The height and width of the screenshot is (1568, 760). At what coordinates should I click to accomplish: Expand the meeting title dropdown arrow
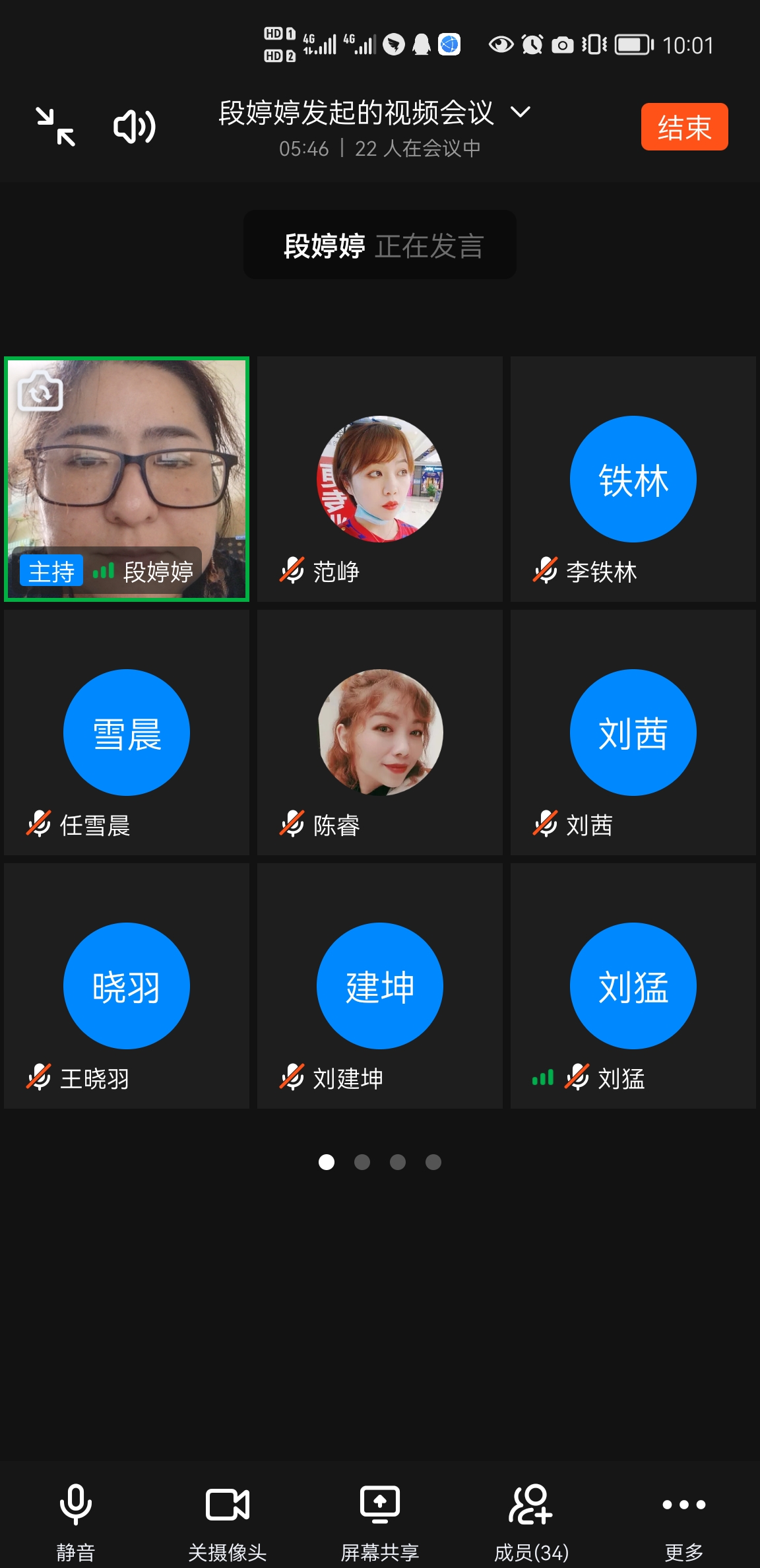pyautogui.click(x=520, y=114)
